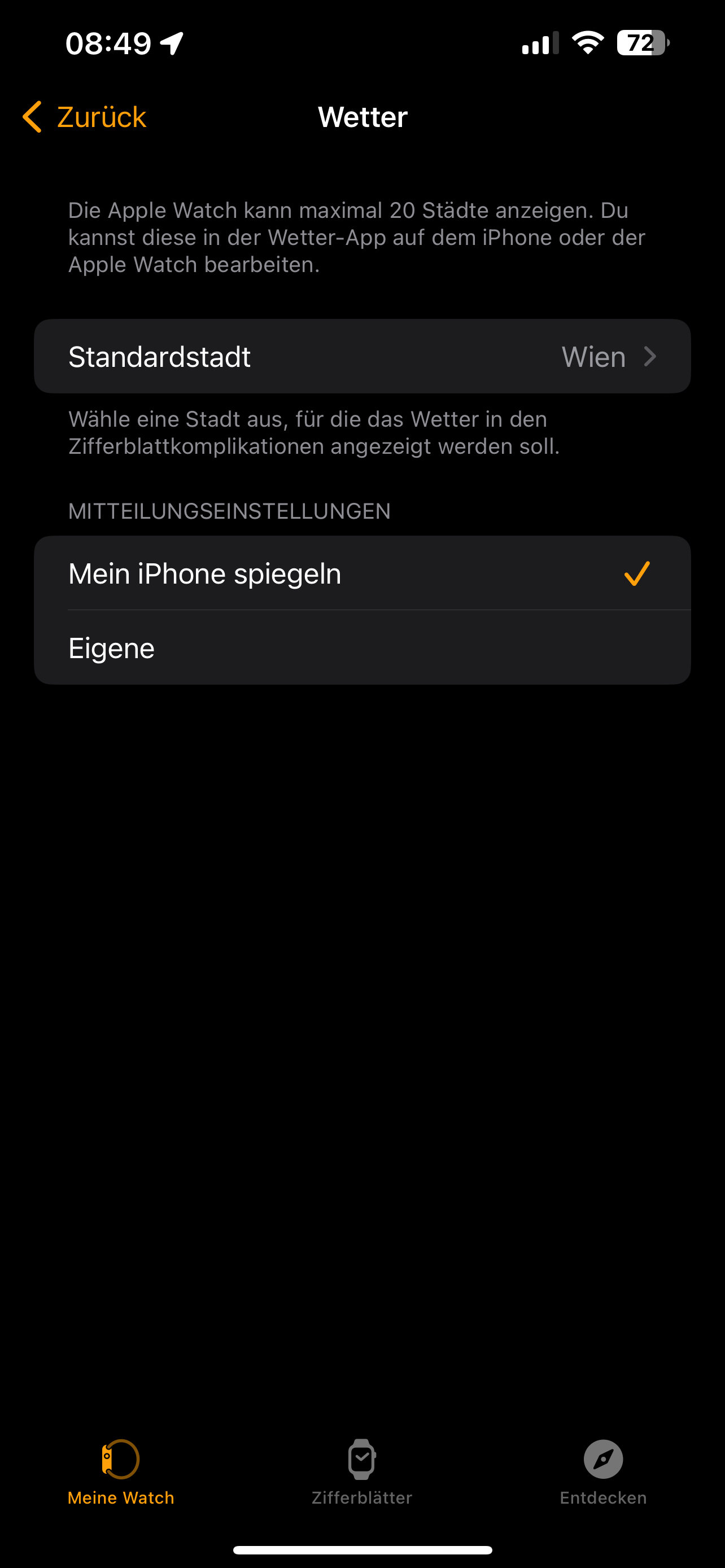Select Mein iPhone spiegeln option
This screenshot has width=725, height=1568.
[x=362, y=573]
